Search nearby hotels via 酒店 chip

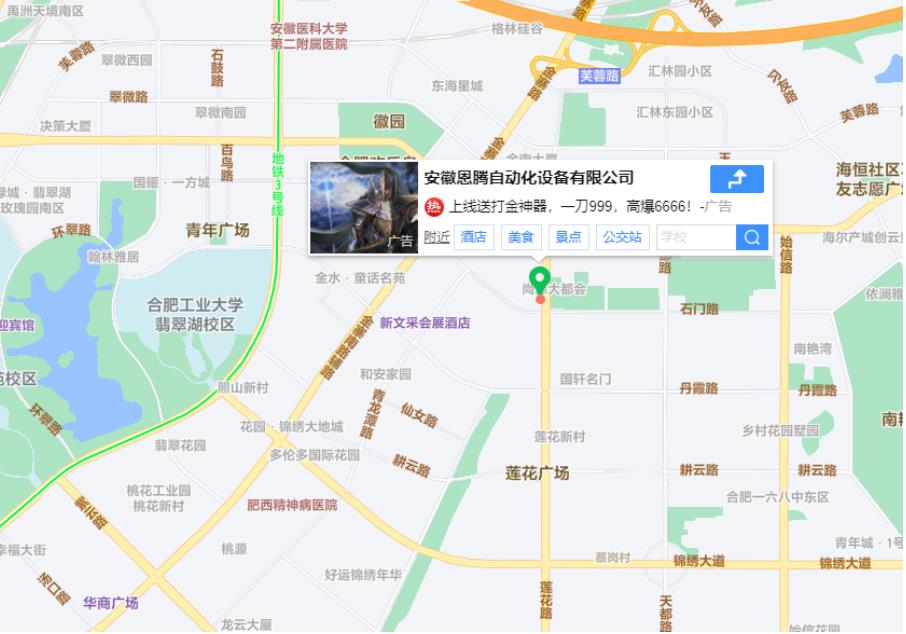click(474, 237)
